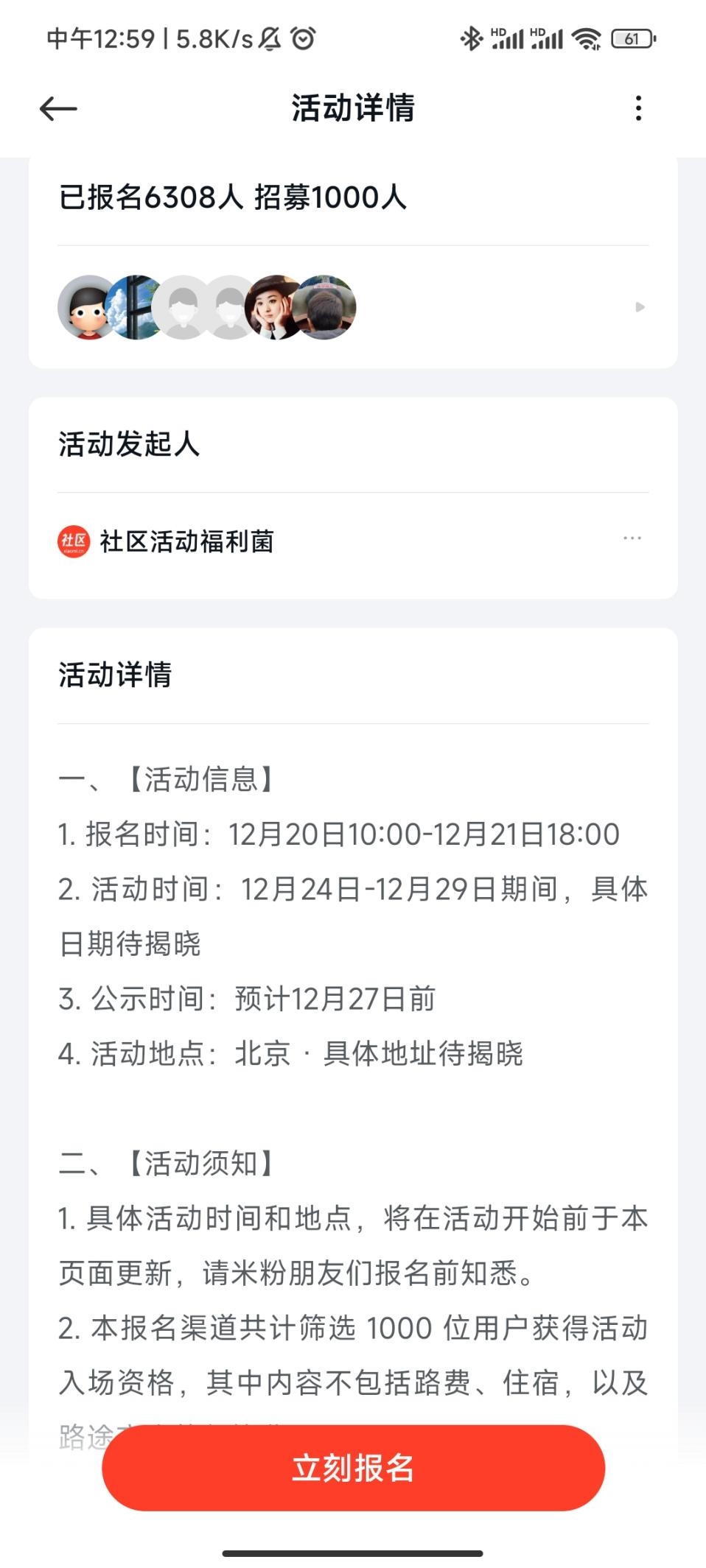706x1568 pixels.
Task: Expand the registered participants list arrow
Action: (x=640, y=307)
